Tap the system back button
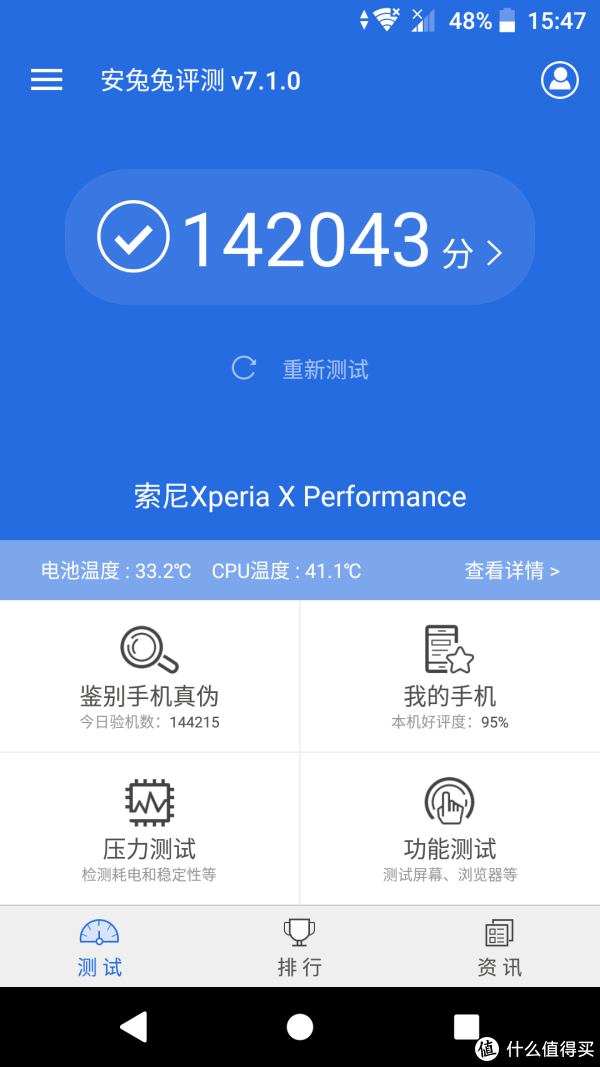600x1067 pixels. [x=133, y=1026]
